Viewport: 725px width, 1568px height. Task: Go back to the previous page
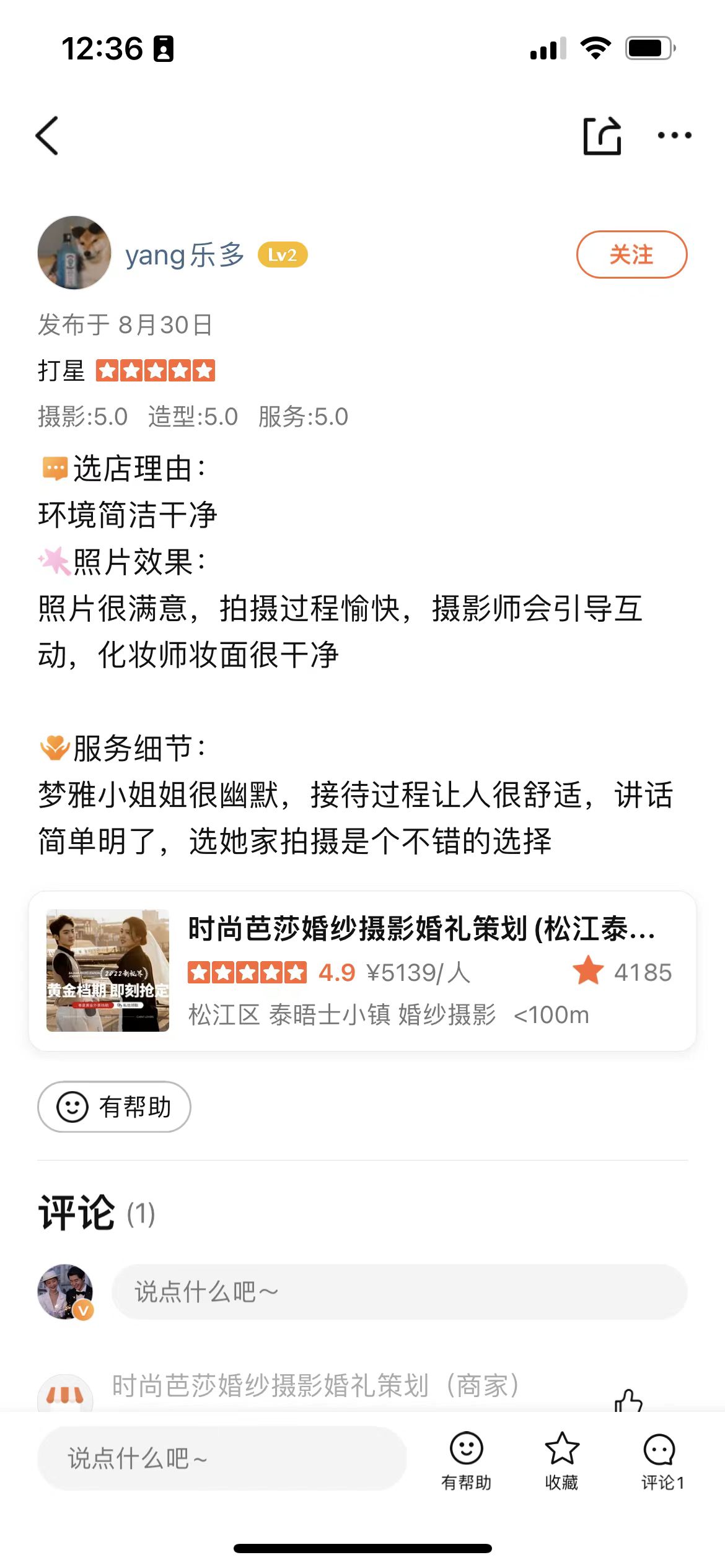pos(47,136)
